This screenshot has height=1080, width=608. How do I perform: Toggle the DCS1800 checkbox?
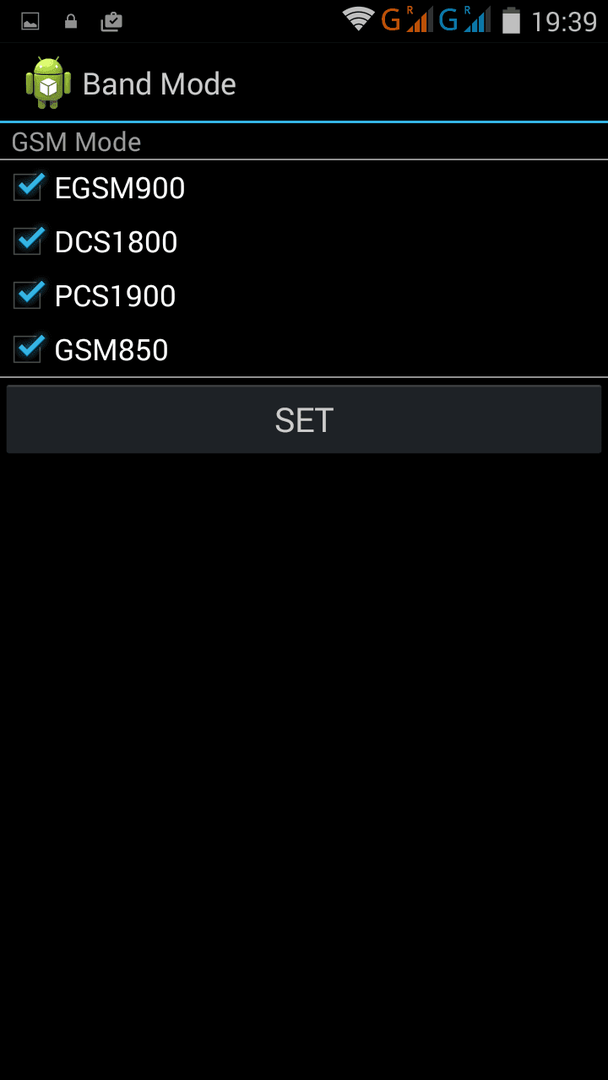28,241
